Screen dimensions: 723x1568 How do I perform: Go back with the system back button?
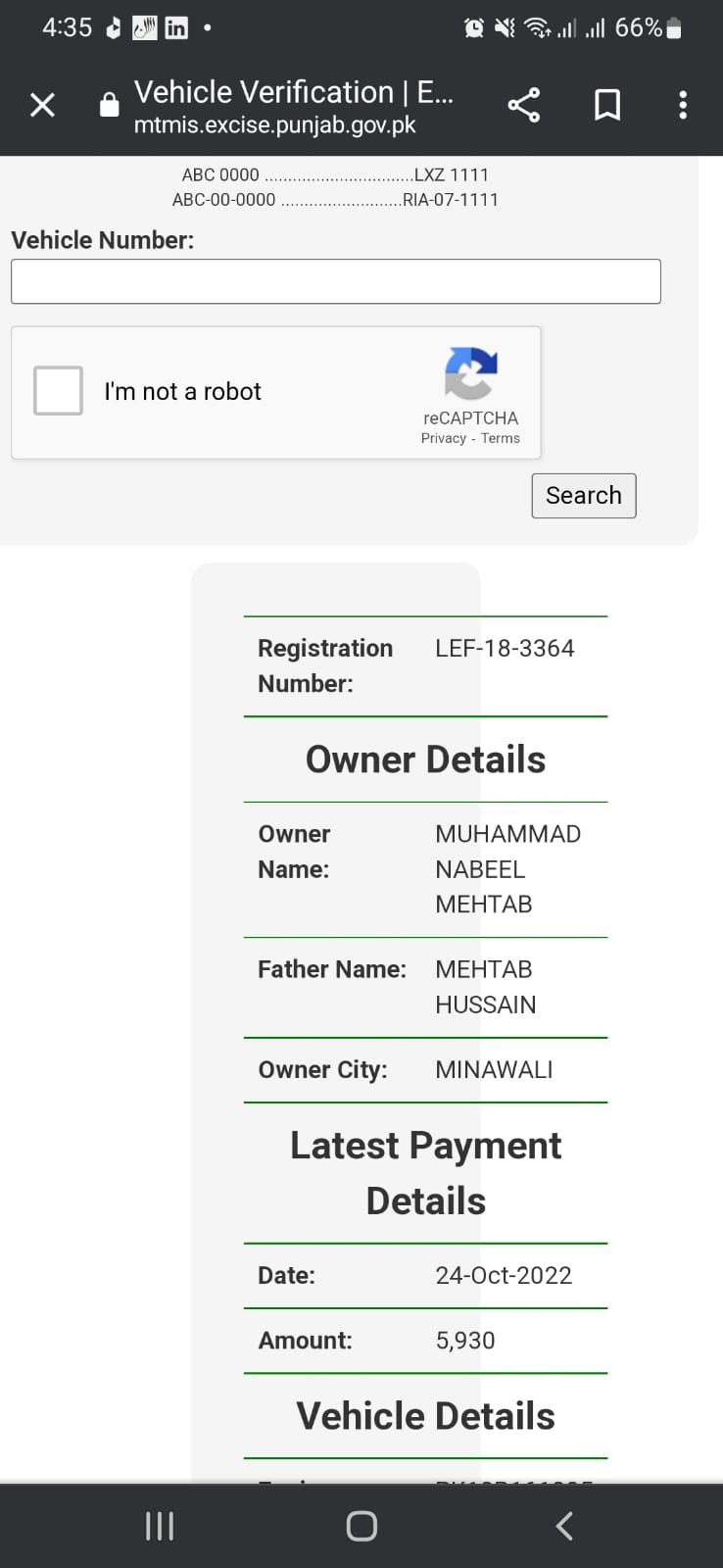click(x=563, y=1525)
